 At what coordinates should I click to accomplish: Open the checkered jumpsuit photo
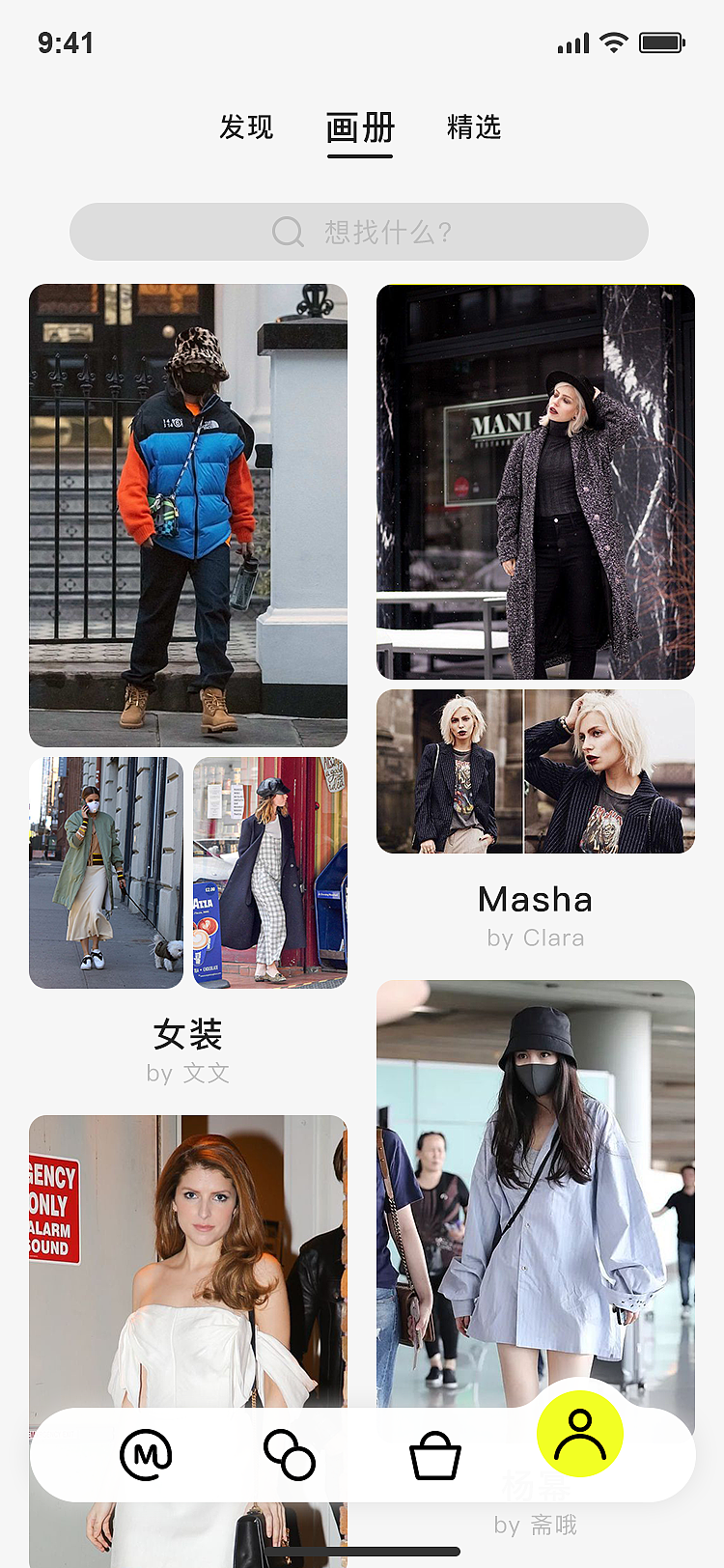(270, 872)
